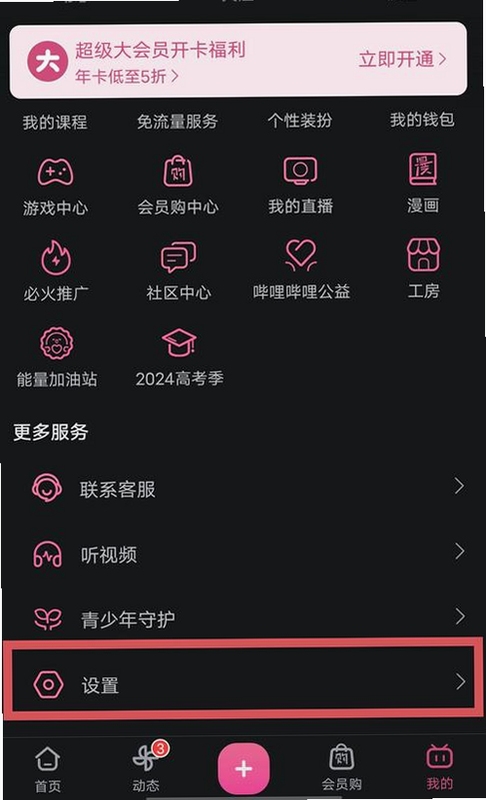Open 个性装扮

(x=300, y=121)
